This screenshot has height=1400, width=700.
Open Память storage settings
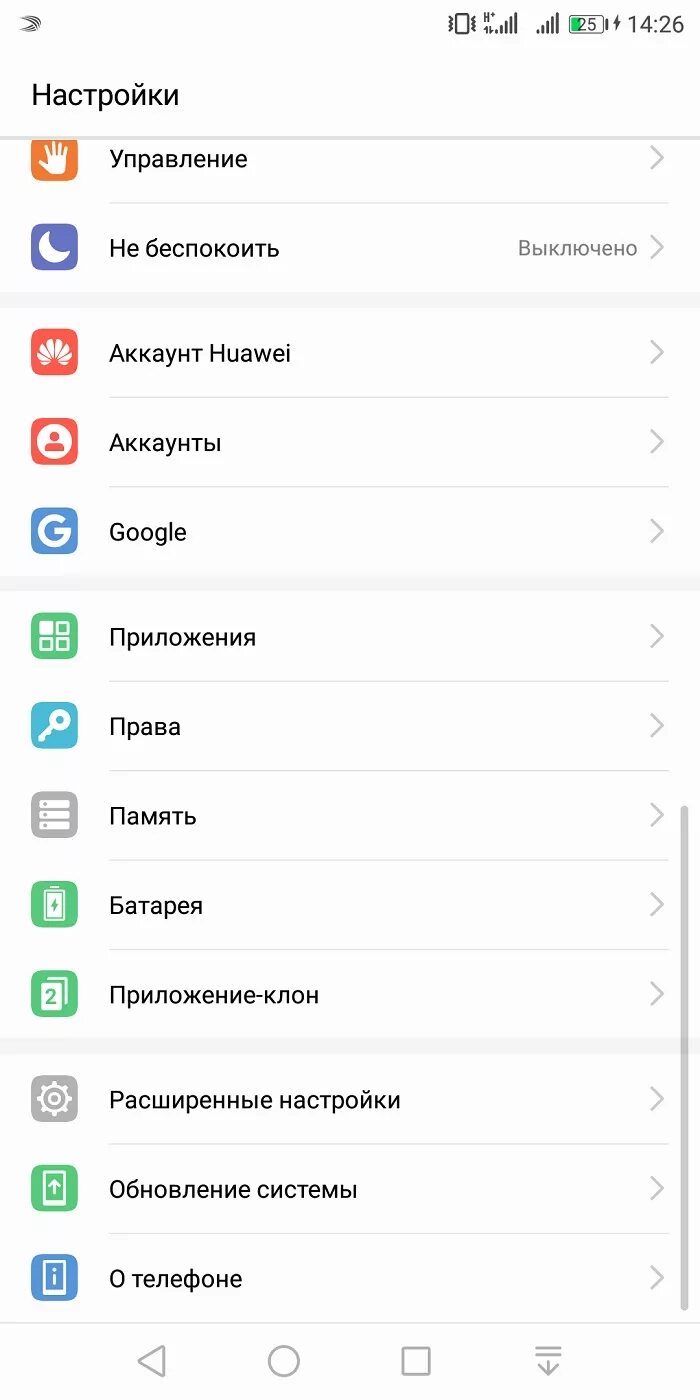tap(350, 816)
